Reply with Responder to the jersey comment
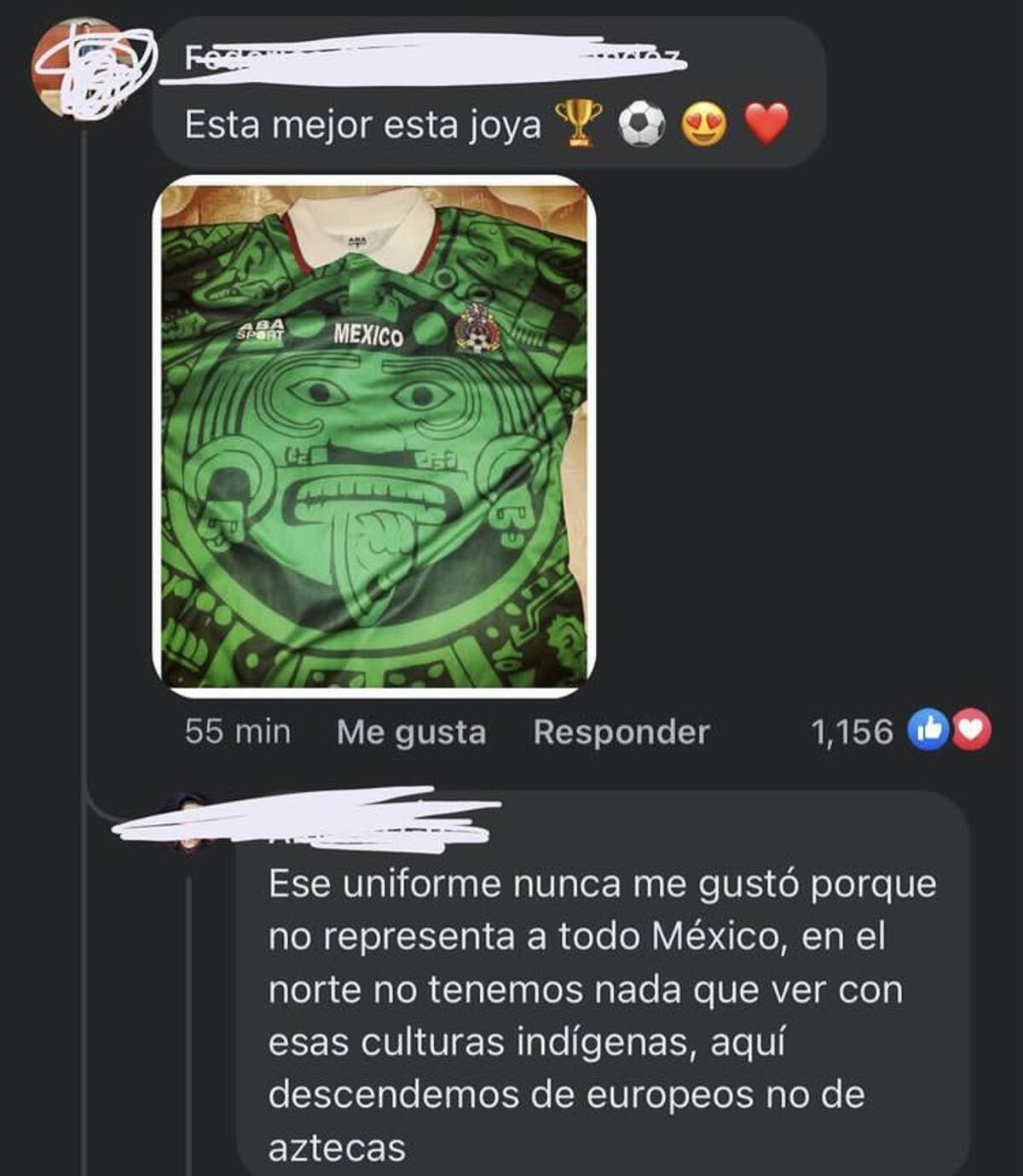 (x=621, y=733)
